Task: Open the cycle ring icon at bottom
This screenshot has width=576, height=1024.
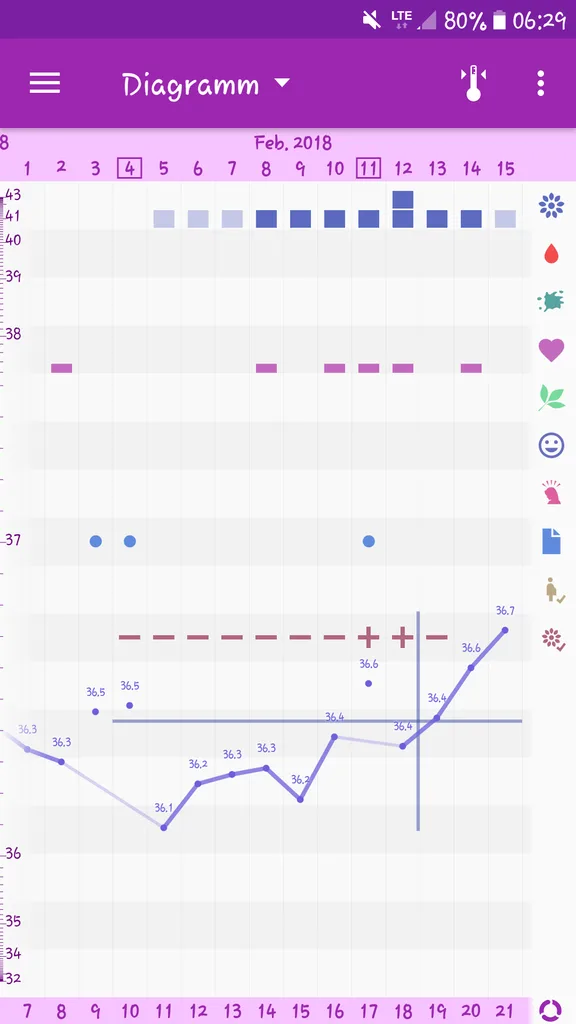Action: [551, 1010]
